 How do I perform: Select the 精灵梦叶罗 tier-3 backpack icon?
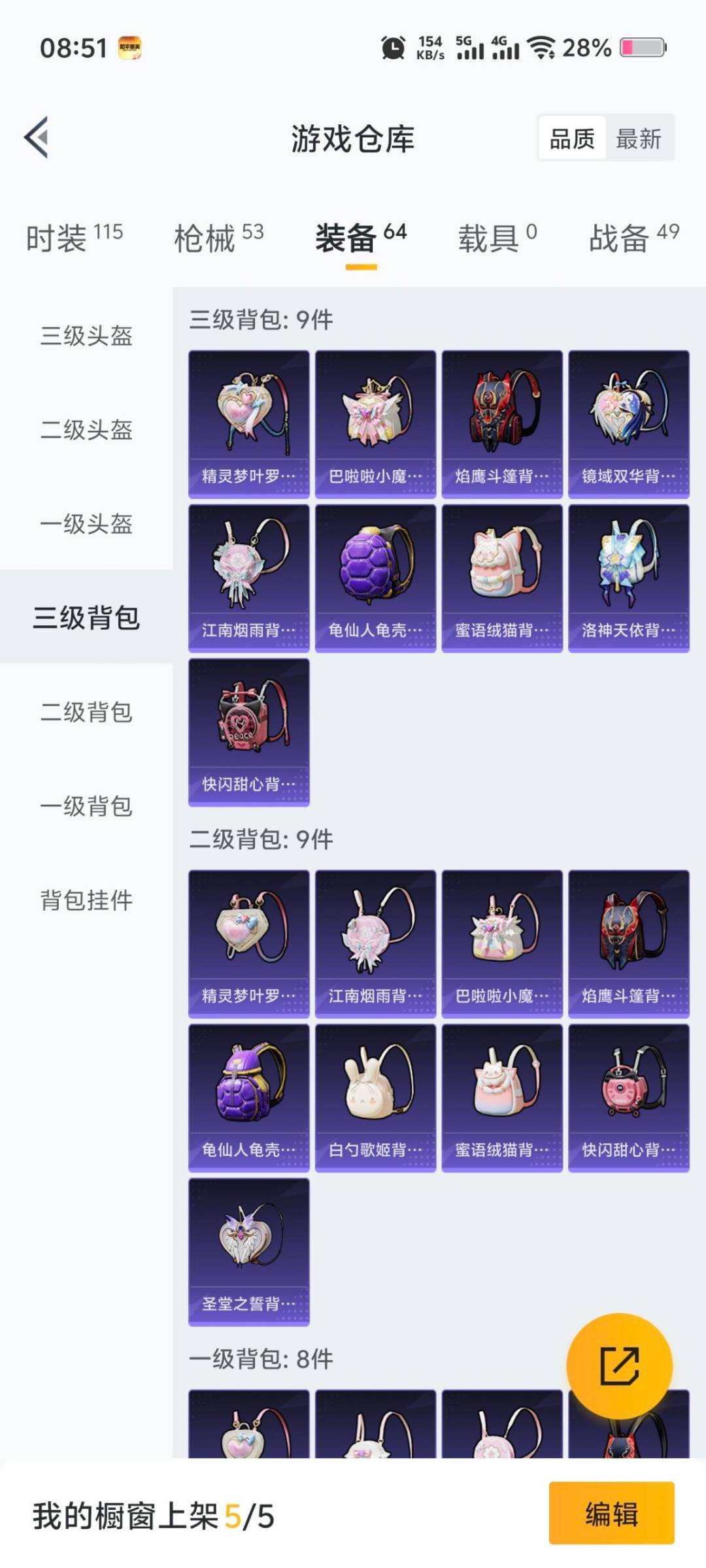click(x=248, y=418)
